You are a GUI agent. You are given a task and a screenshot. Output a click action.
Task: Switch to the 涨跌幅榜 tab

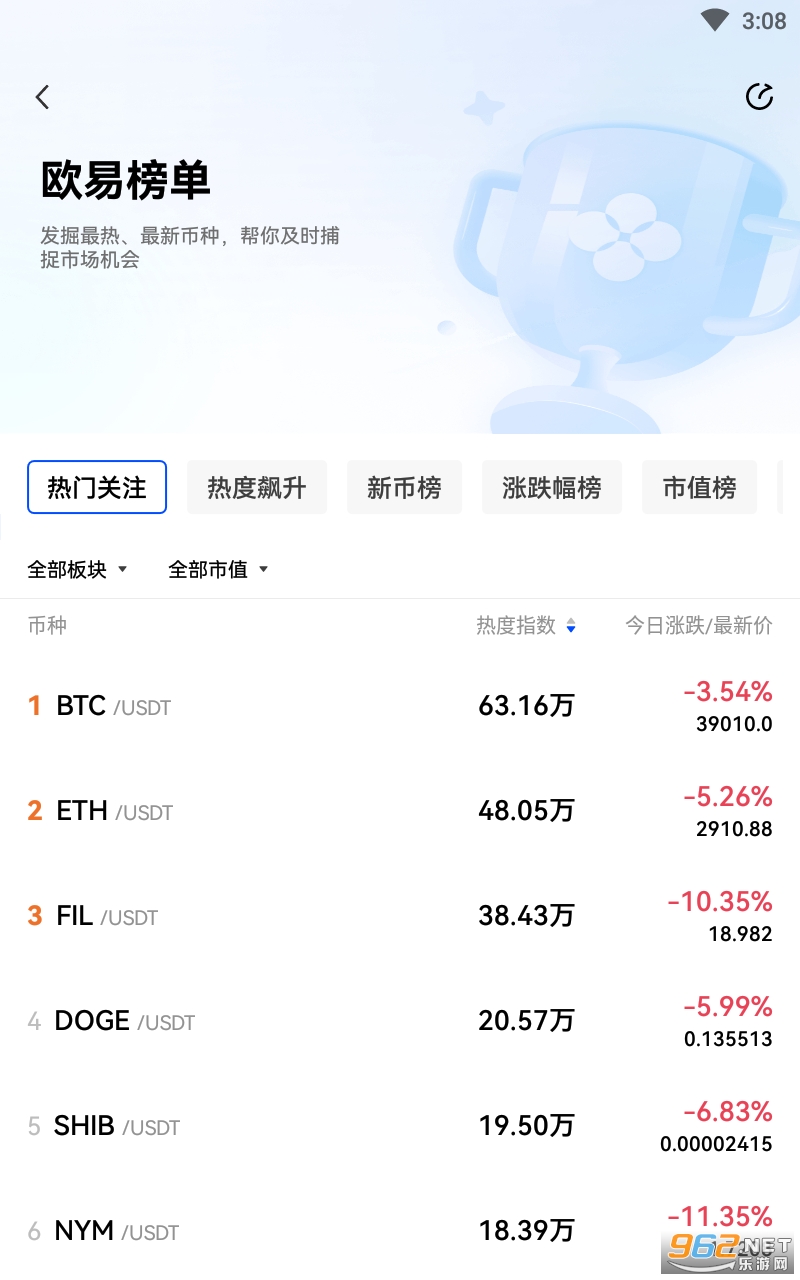click(x=552, y=487)
